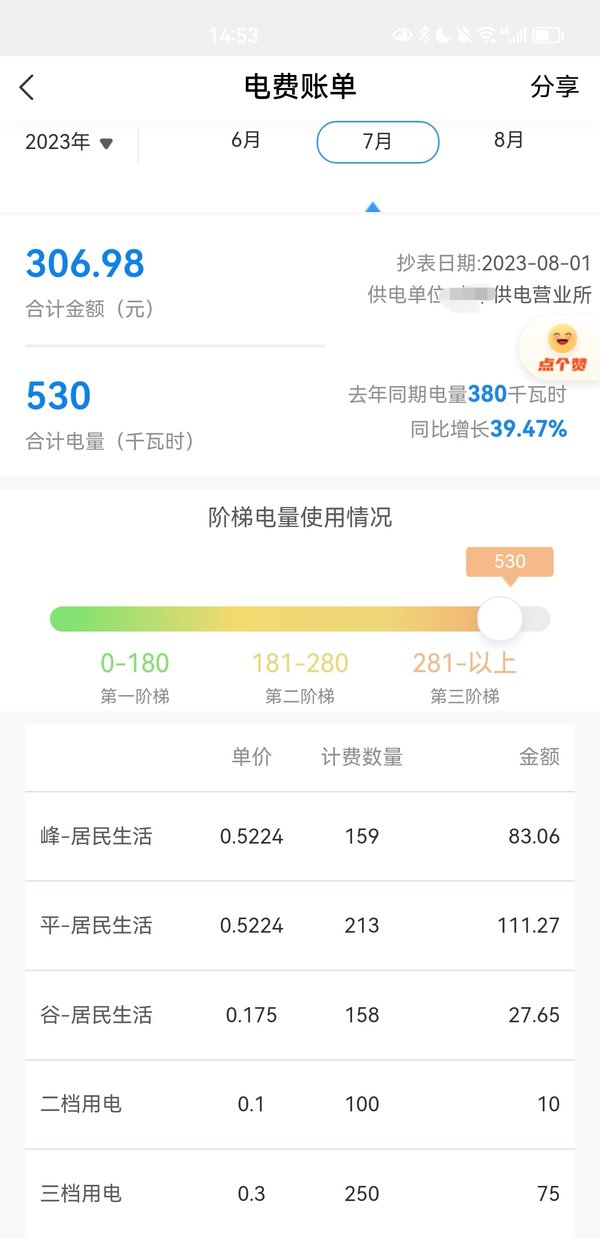
Task: Switch to the 6月 bill
Action: coord(246,141)
